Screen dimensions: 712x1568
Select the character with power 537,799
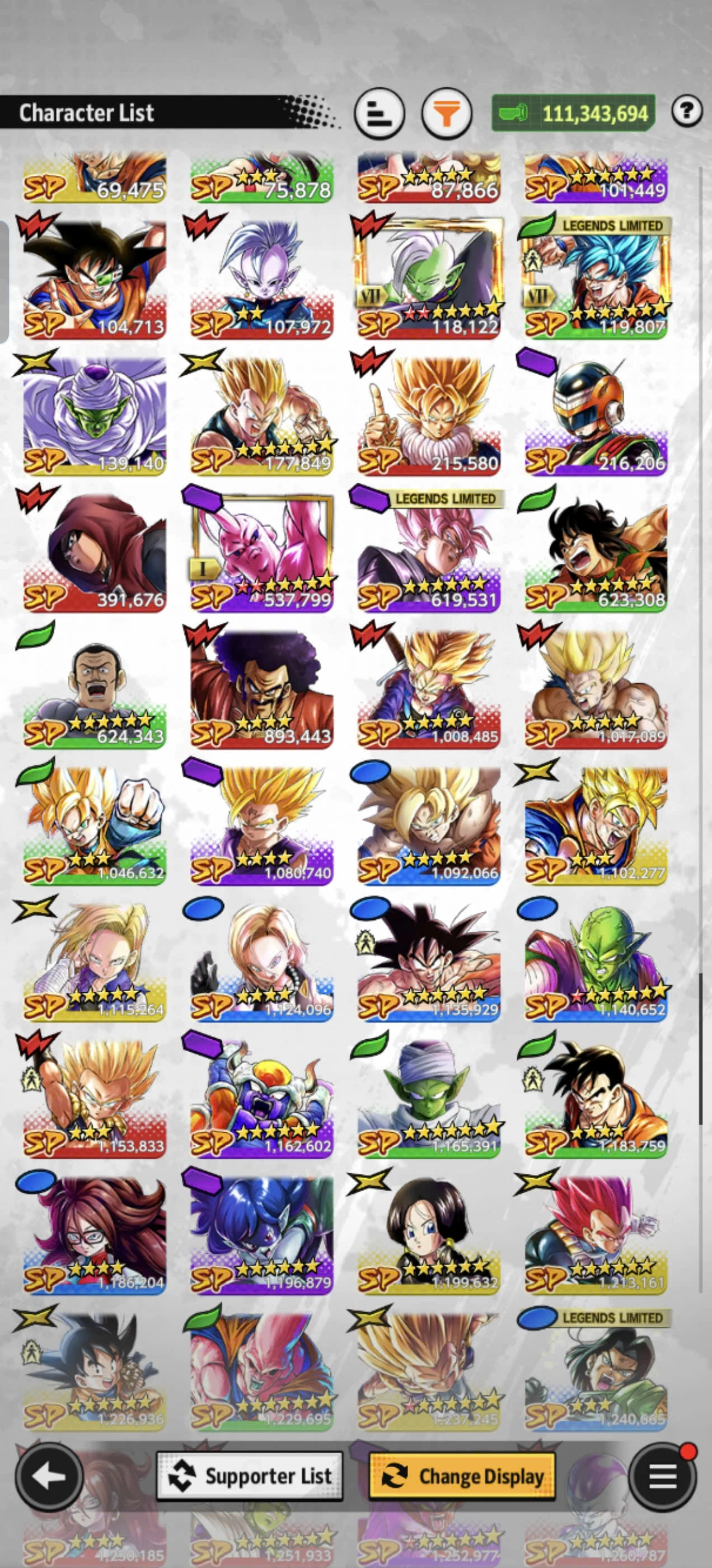pos(261,552)
